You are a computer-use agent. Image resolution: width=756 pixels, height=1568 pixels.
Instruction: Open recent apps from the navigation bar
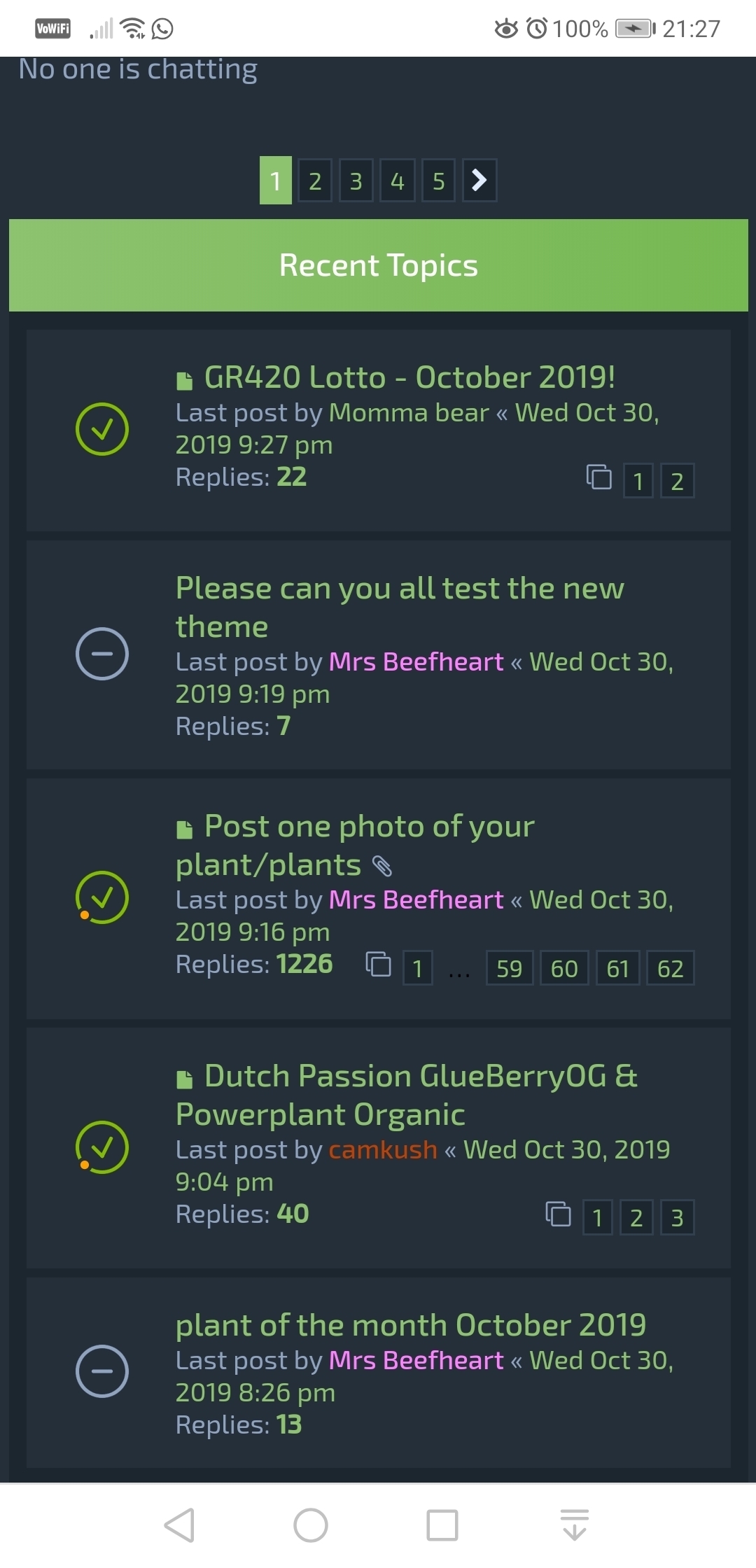coord(442,1525)
